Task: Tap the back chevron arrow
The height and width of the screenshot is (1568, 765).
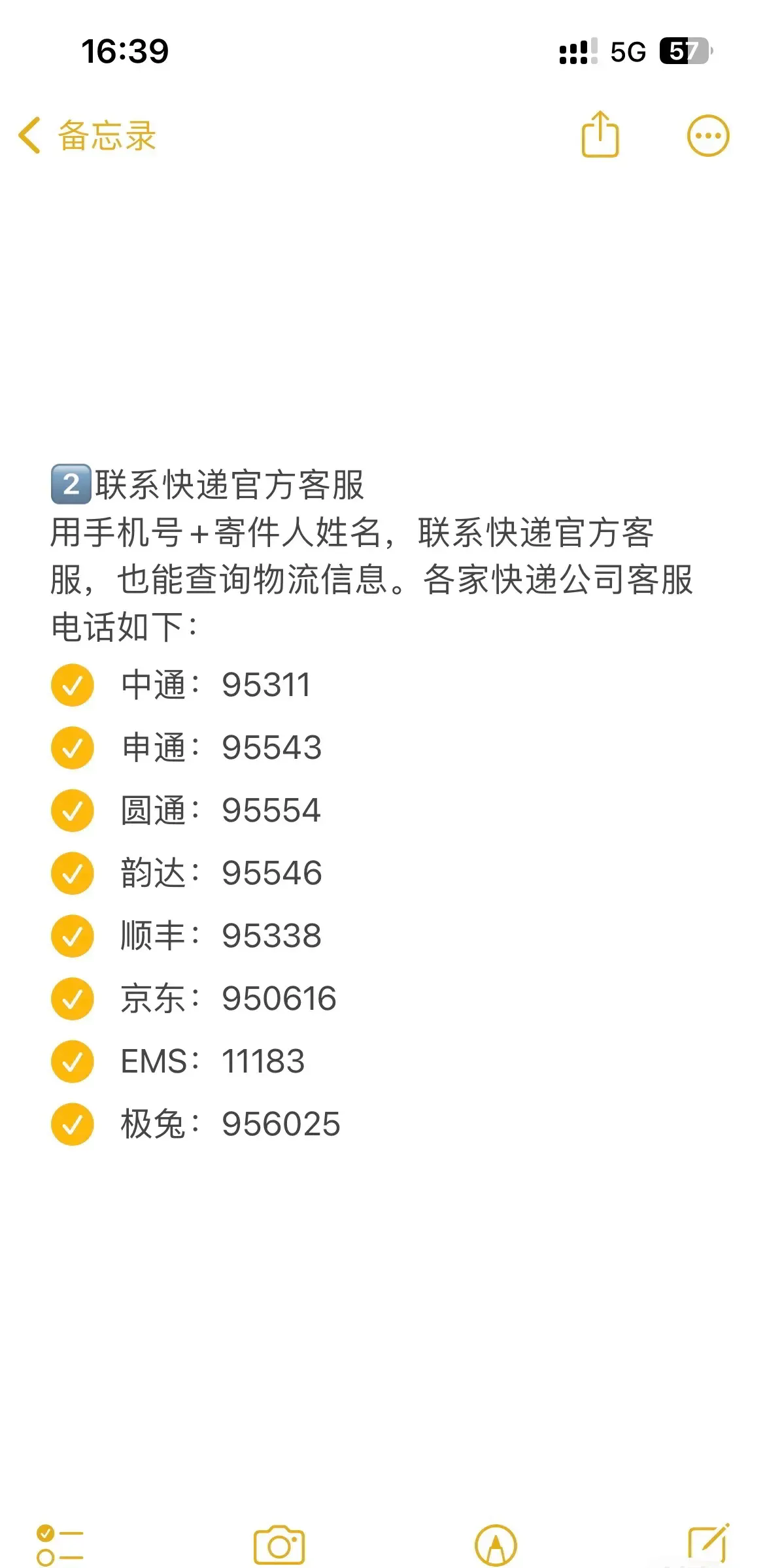Action: click(x=31, y=135)
